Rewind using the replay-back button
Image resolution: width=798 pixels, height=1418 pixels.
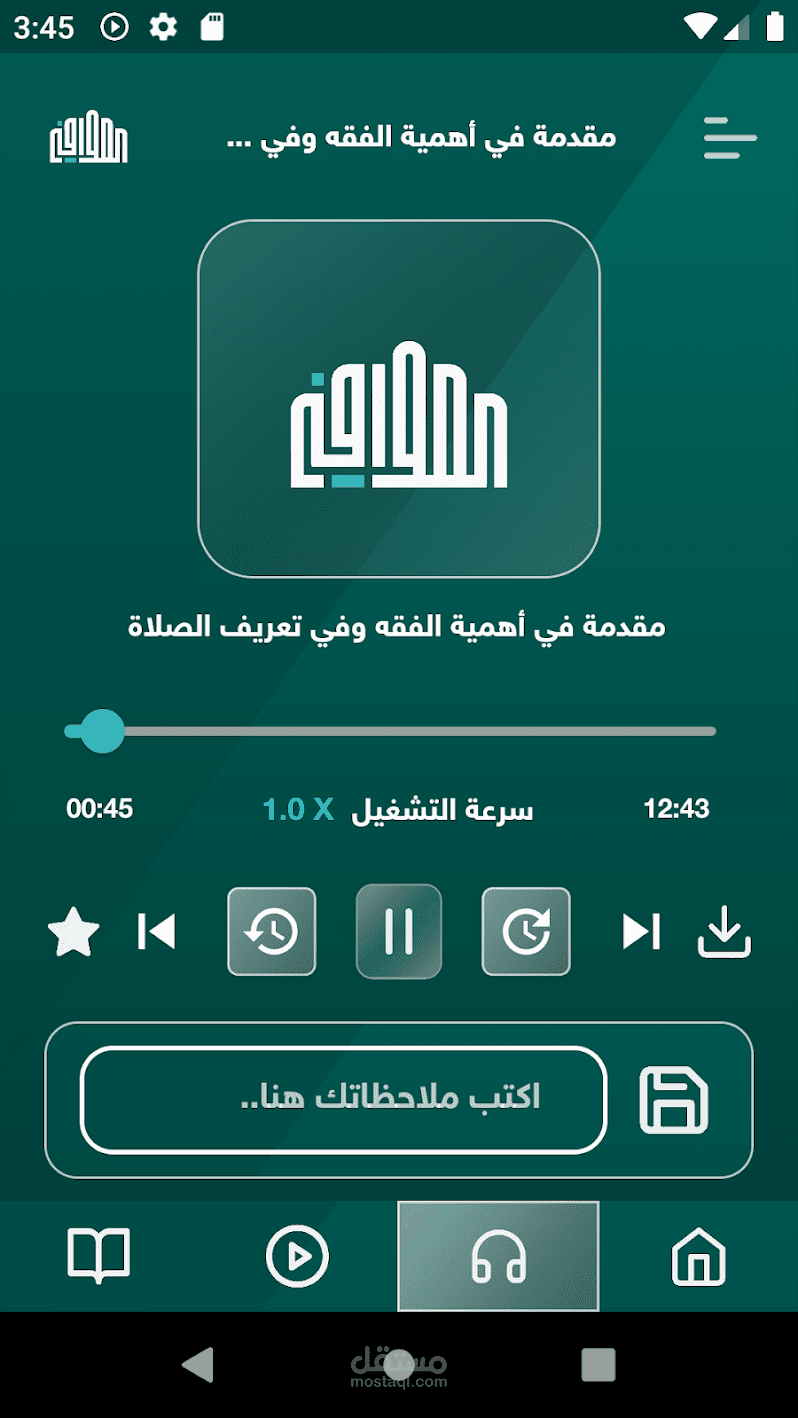click(x=272, y=931)
